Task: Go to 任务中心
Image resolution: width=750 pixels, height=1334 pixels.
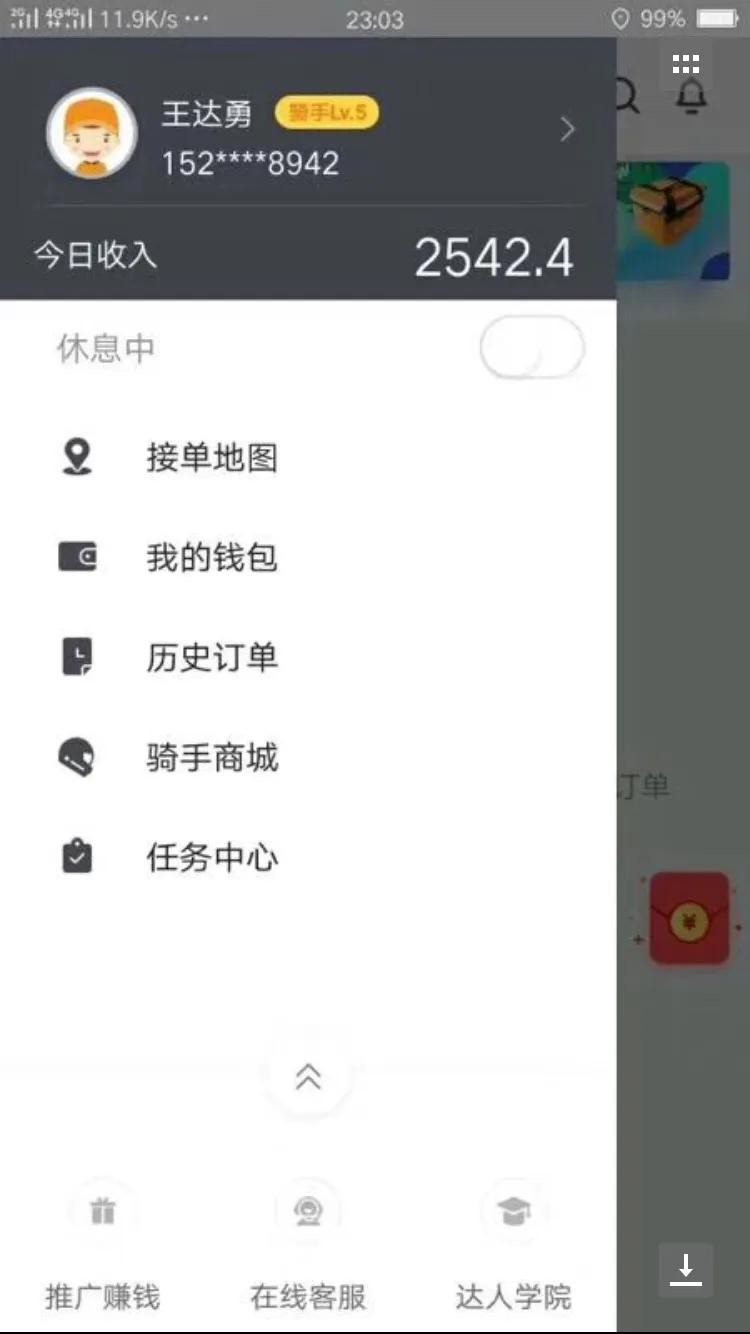Action: pyautogui.click(x=211, y=858)
